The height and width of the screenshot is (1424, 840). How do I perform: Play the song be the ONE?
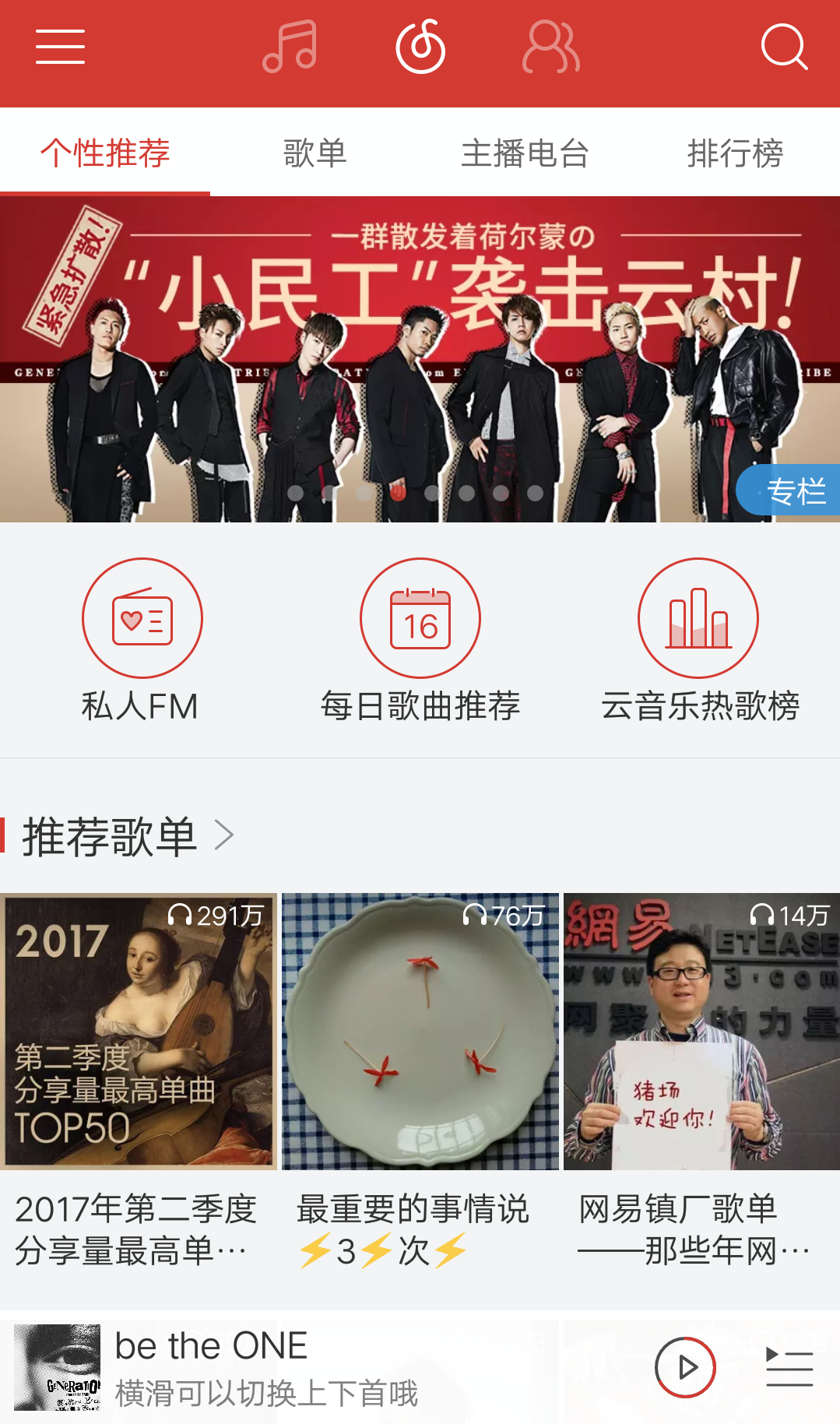tap(685, 1367)
